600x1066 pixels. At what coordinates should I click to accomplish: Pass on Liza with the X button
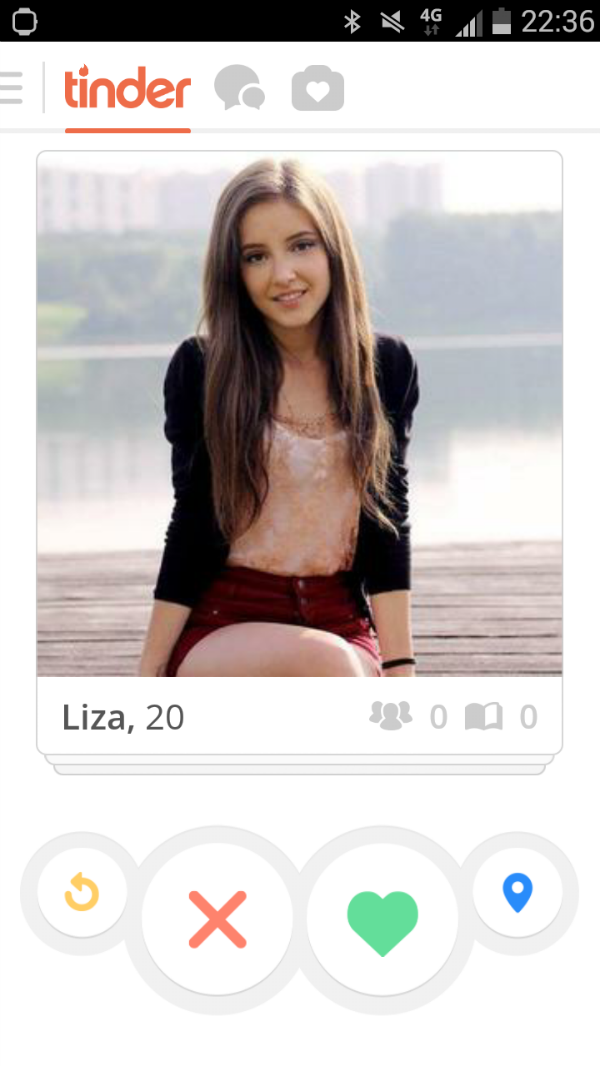[x=217, y=918]
